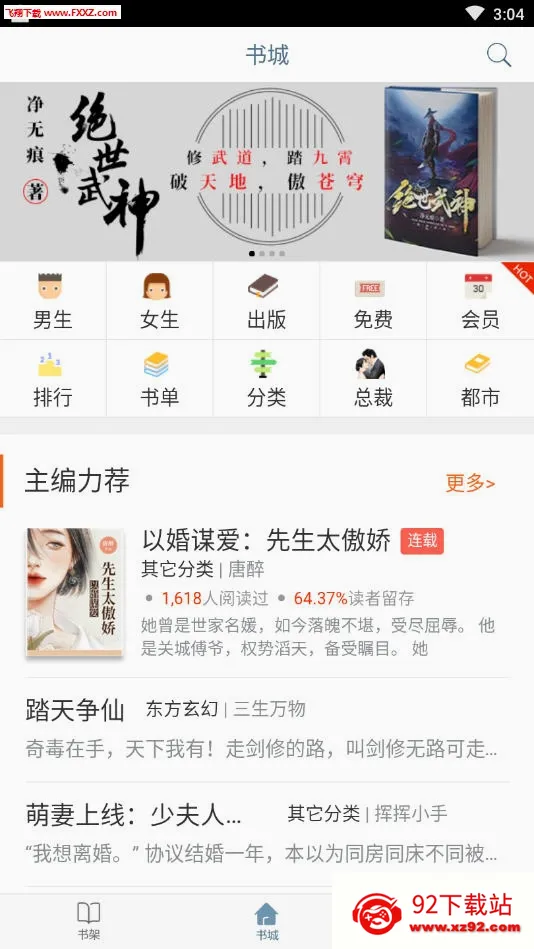This screenshot has width=534, height=949.
Task: Open the 会员 section
Action: click(480, 301)
